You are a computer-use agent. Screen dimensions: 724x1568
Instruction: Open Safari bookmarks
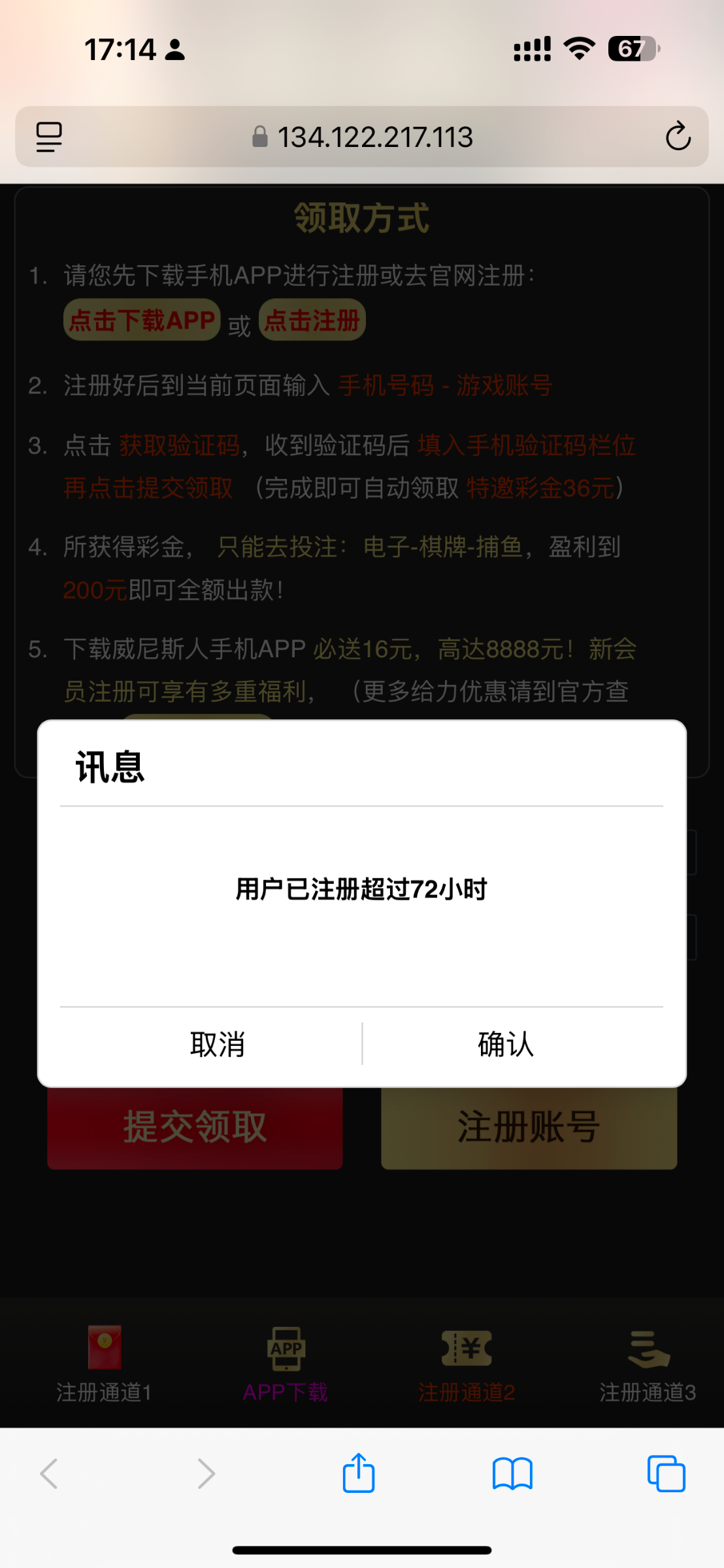pyautogui.click(x=512, y=1474)
